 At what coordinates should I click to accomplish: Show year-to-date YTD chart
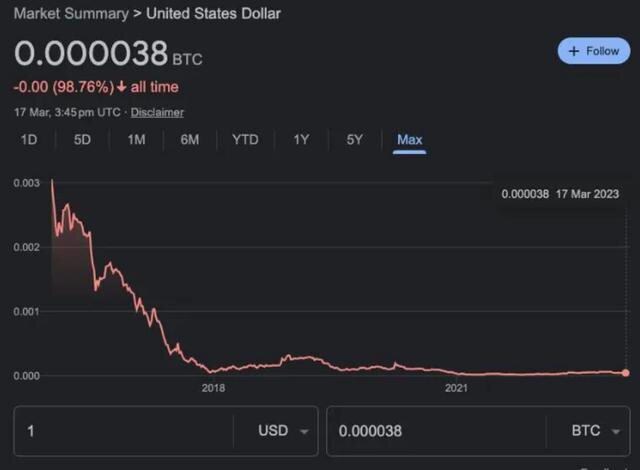pyautogui.click(x=245, y=140)
